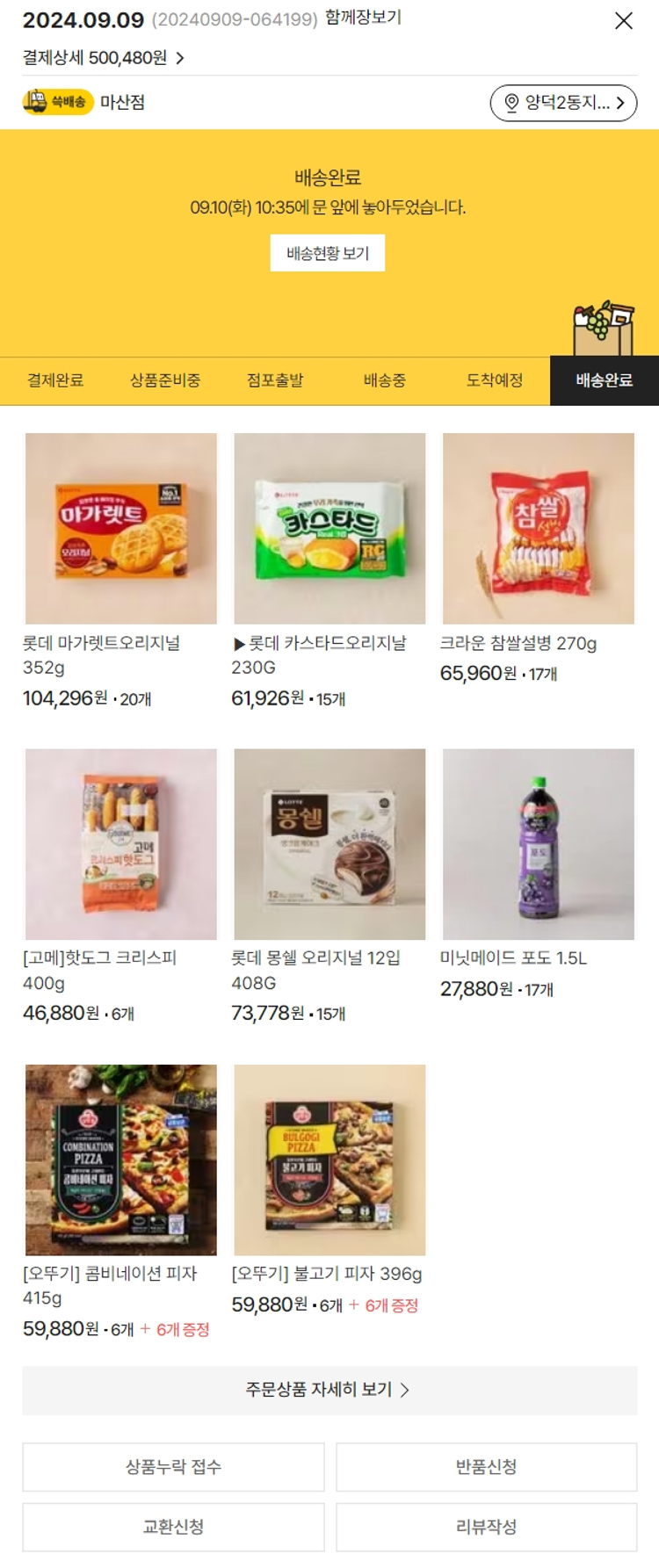
Task: Tap 상품누락 접수 to report missing item
Action: pyautogui.click(x=173, y=1466)
